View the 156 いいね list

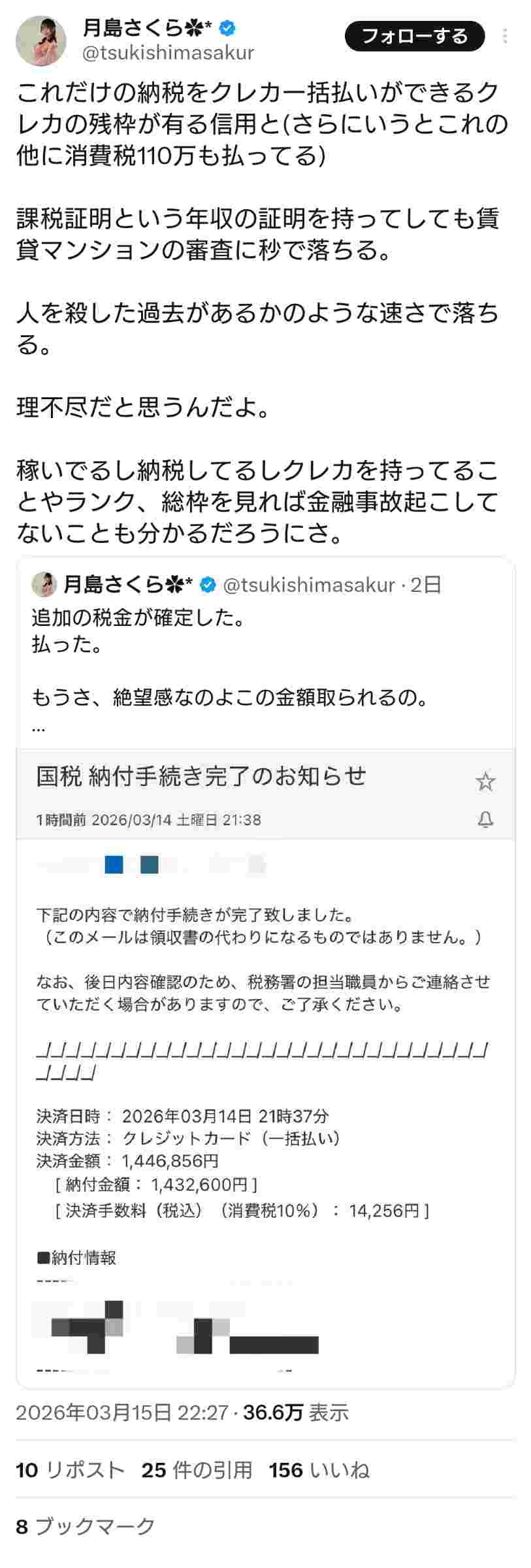pyautogui.click(x=319, y=1470)
